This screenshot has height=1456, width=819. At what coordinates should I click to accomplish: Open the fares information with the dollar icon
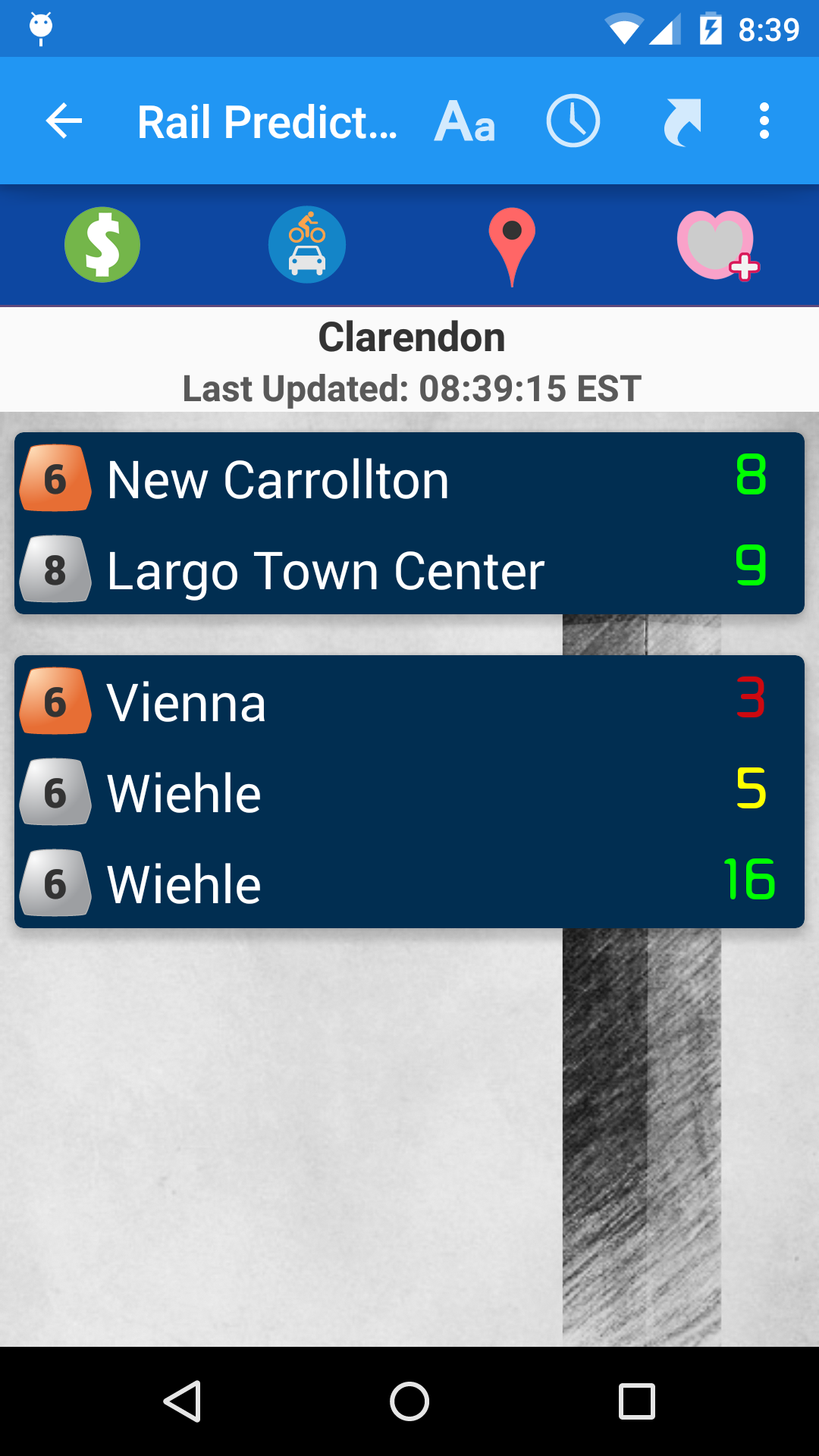(102, 244)
